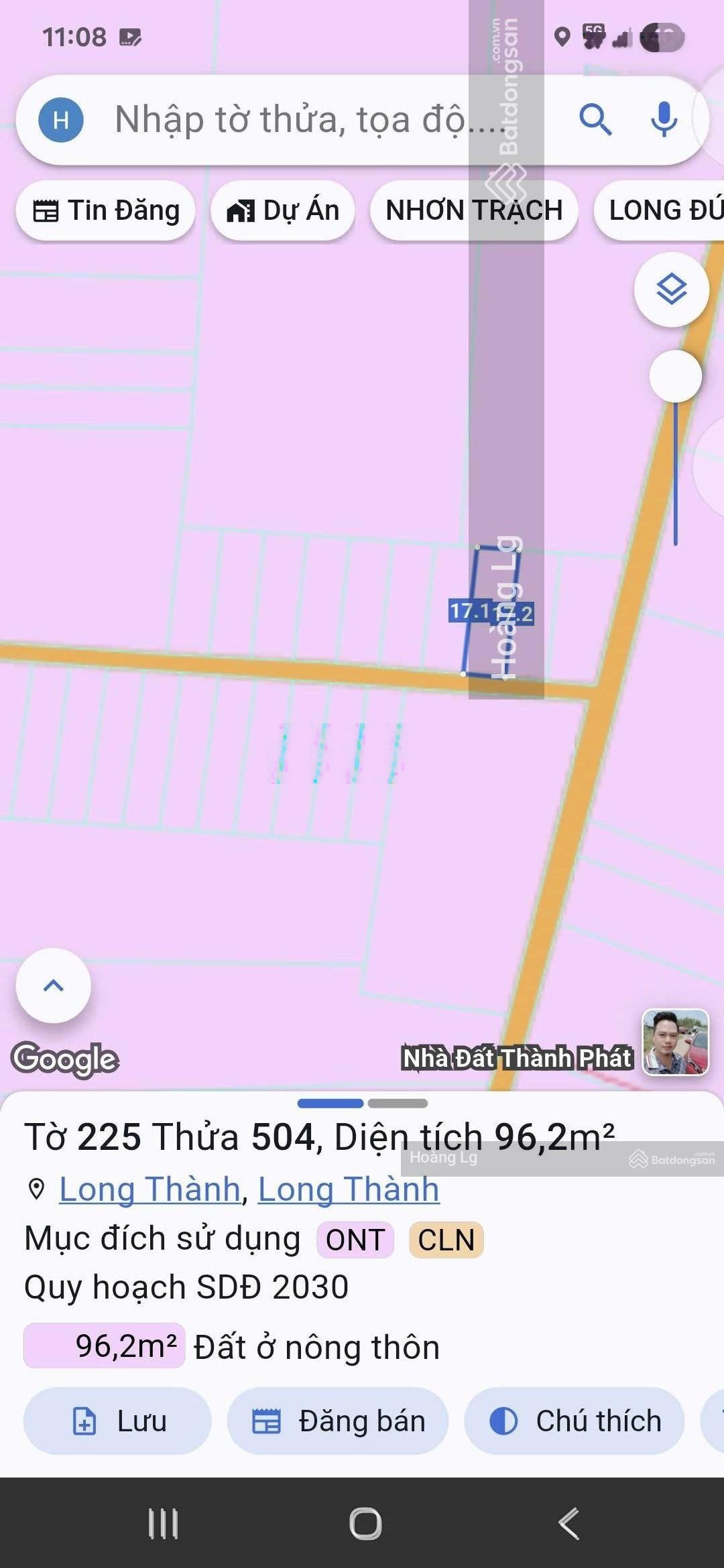Viewport: 724px width, 1568px height.
Task: Tap the round opacity slider handle
Action: (675, 376)
